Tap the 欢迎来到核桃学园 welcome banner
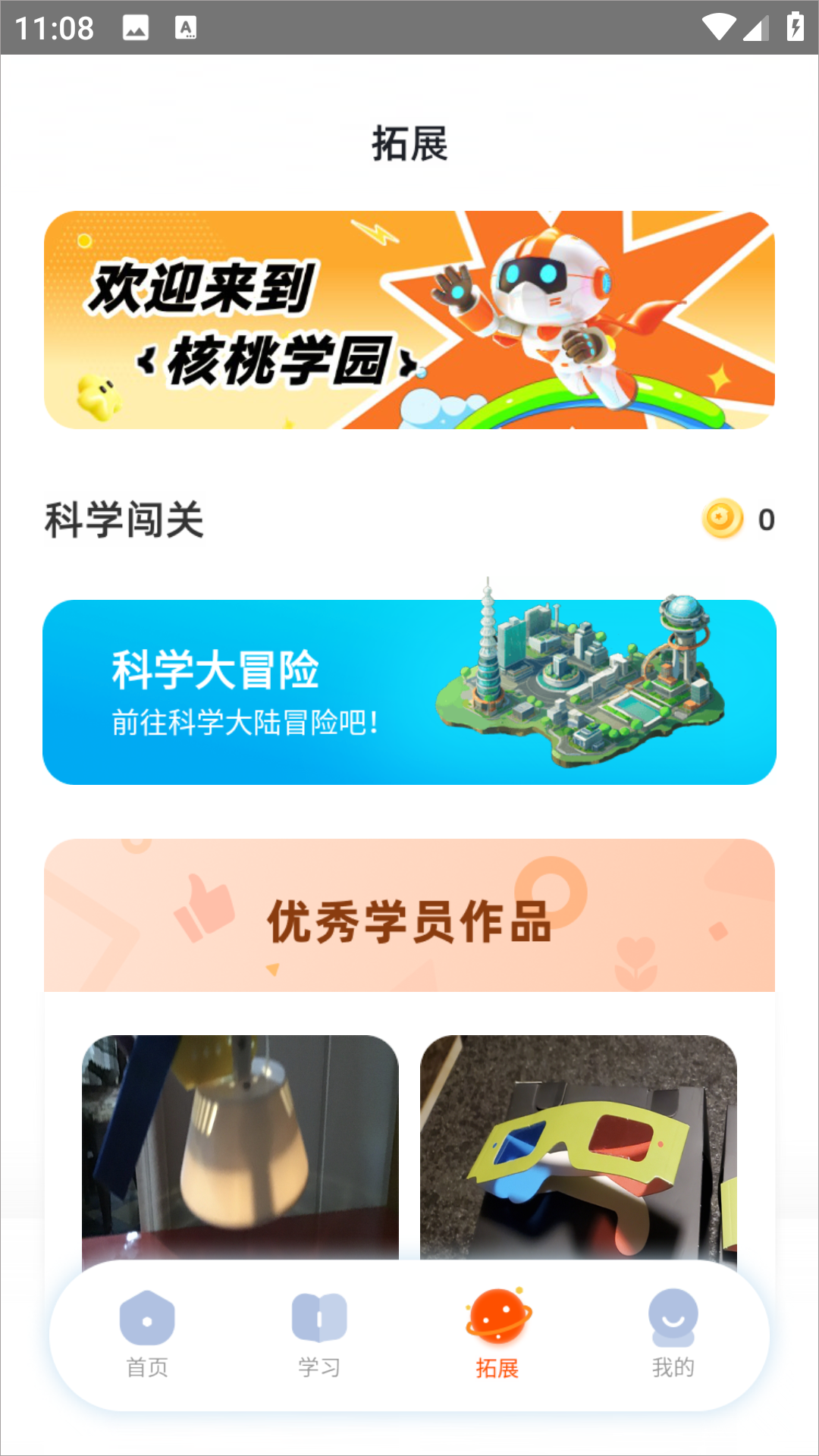Viewport: 819px width, 1456px height. pos(409,320)
